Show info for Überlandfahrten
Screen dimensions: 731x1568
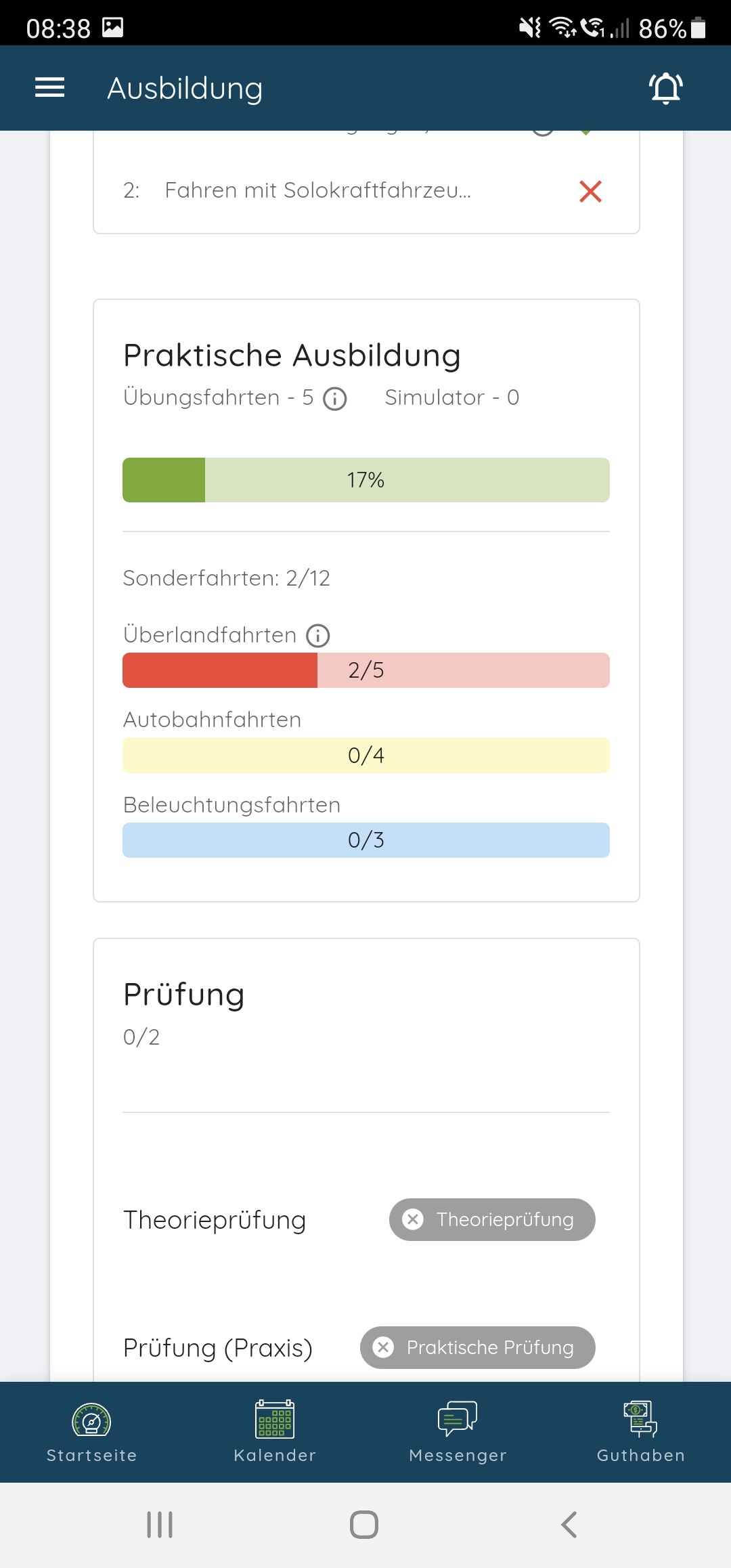click(318, 636)
